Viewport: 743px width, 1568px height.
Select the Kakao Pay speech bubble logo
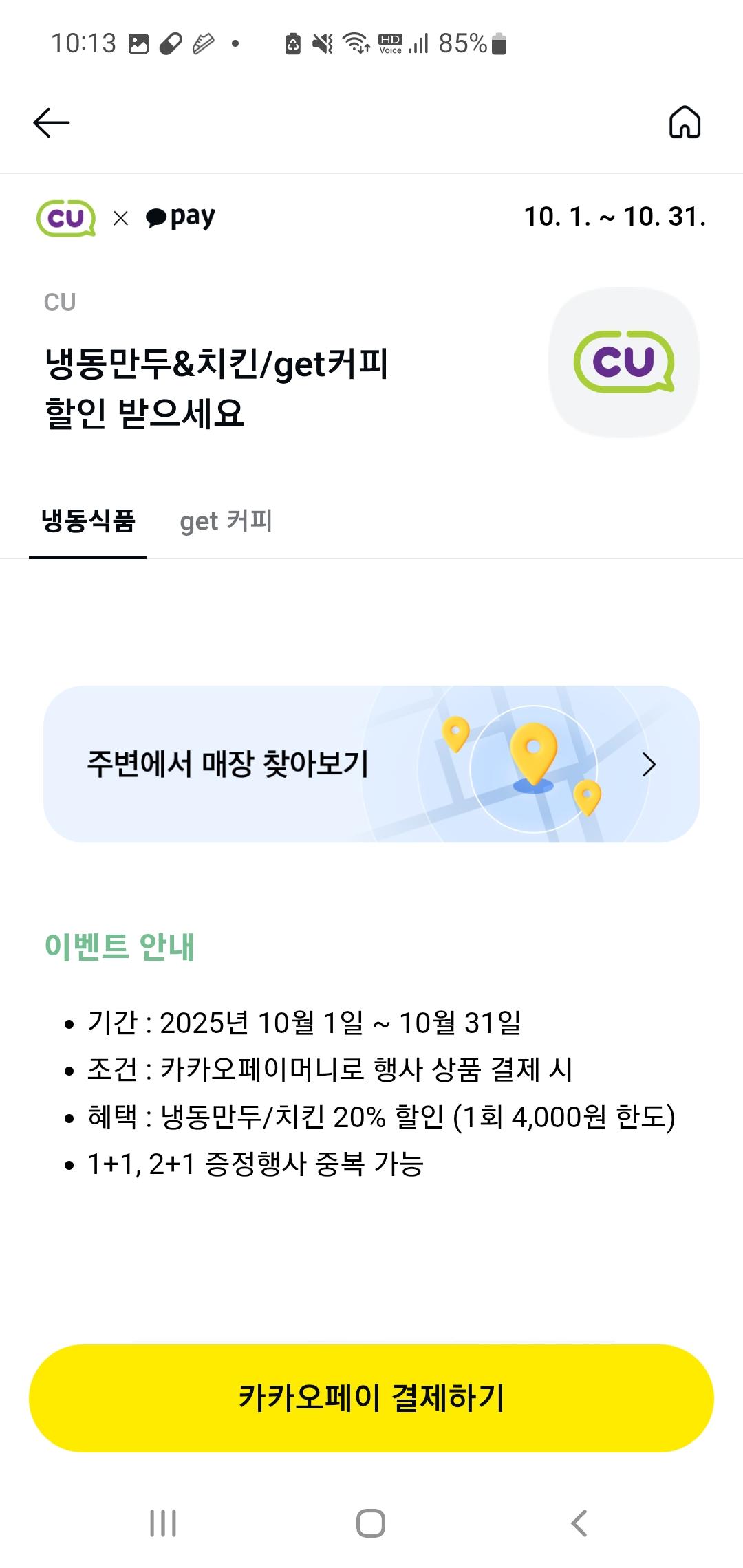157,217
